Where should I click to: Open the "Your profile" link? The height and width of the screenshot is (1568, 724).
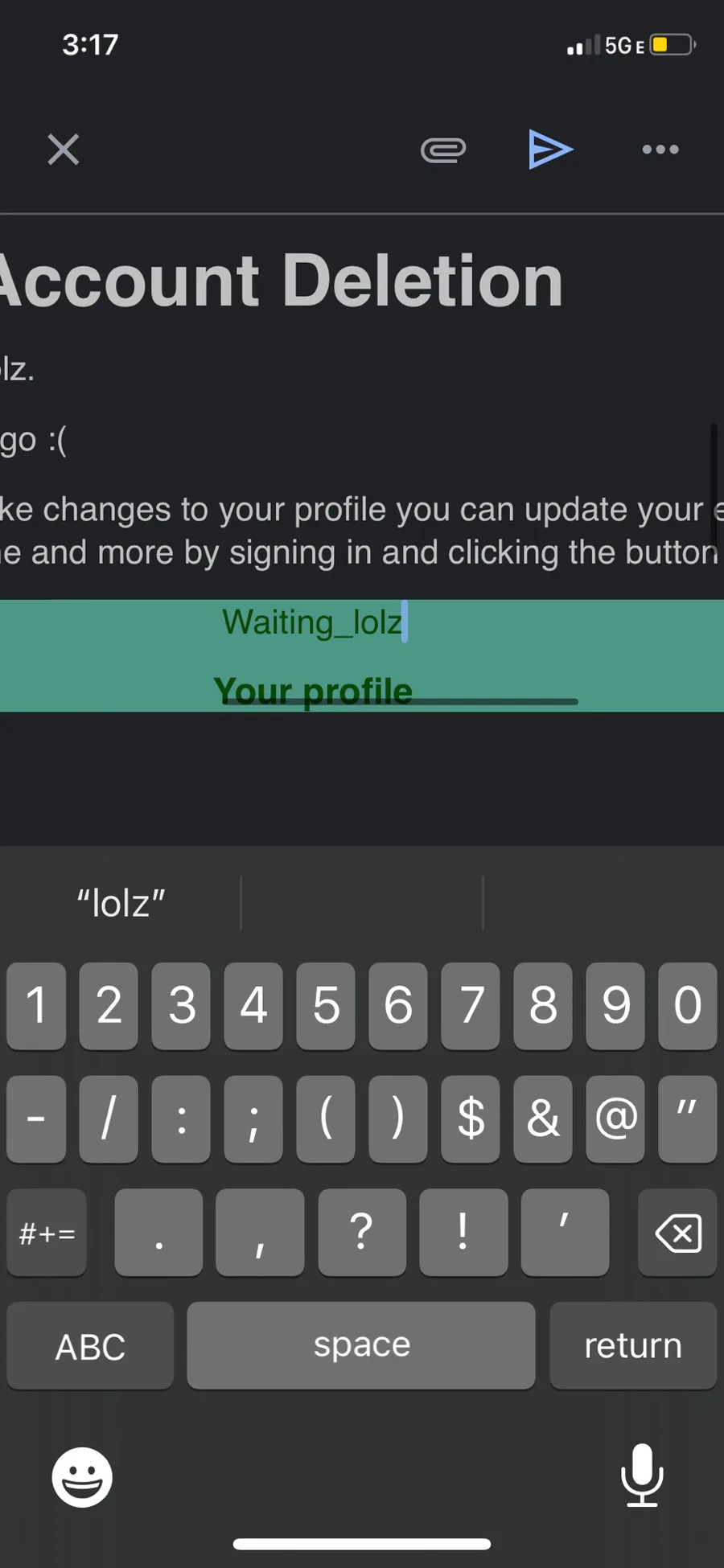coord(313,691)
